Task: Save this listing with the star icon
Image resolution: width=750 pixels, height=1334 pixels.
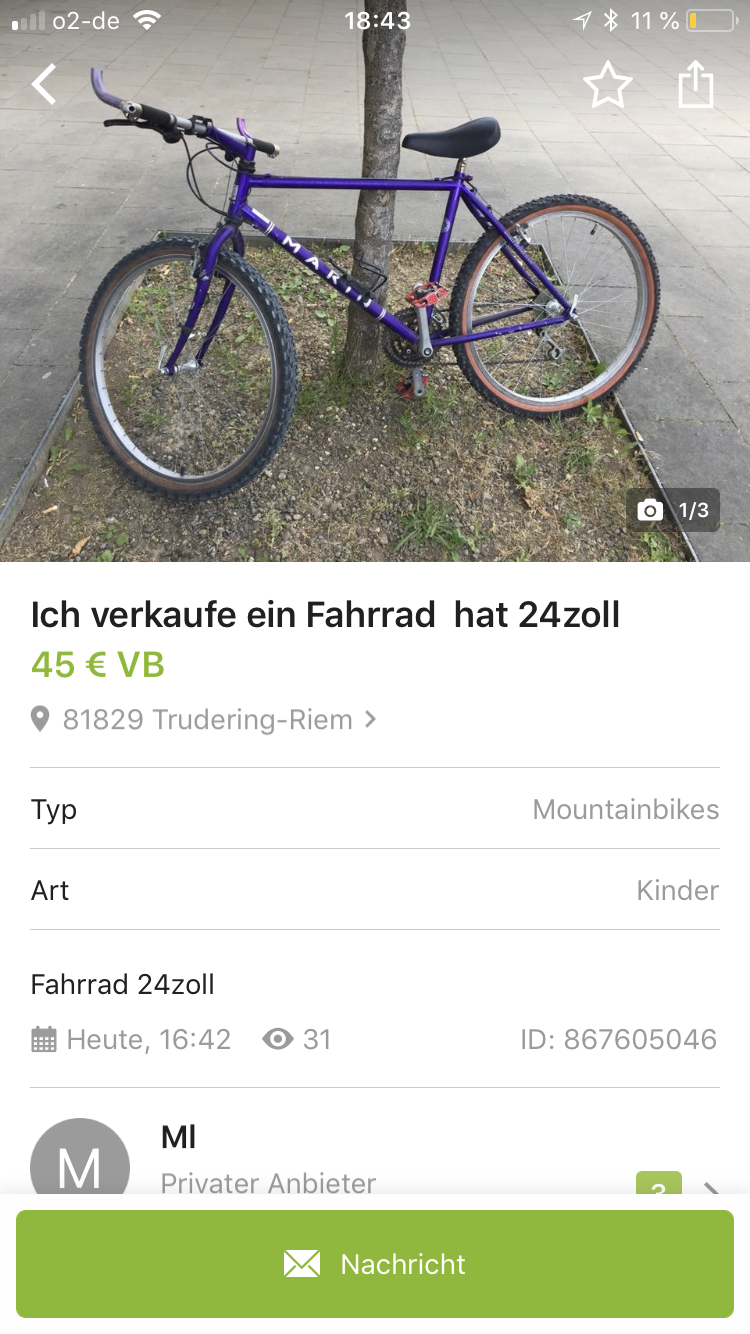Action: coord(608,86)
